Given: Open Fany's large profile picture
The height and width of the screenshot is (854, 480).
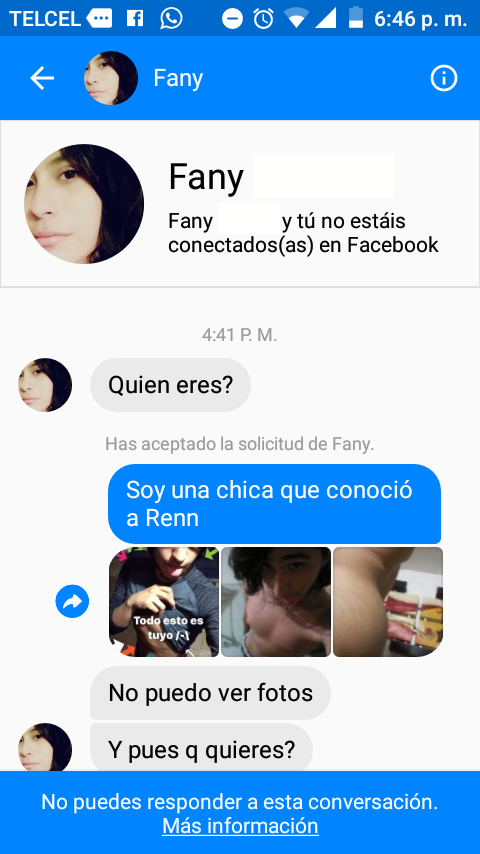Looking at the screenshot, I should click(84, 204).
